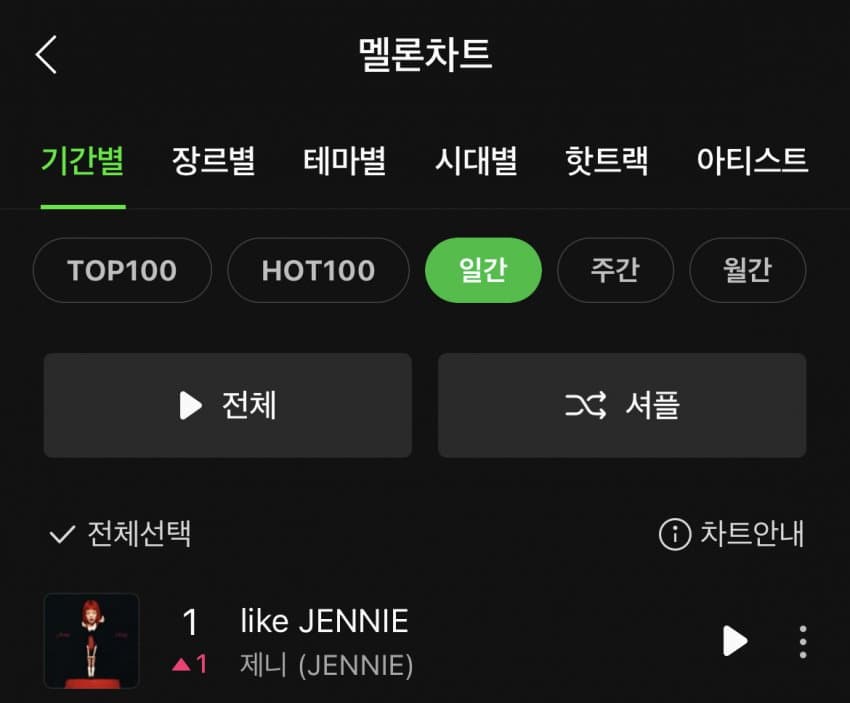This screenshot has height=703, width=850.
Task: Switch to the 장르별 tab
Action: point(213,160)
